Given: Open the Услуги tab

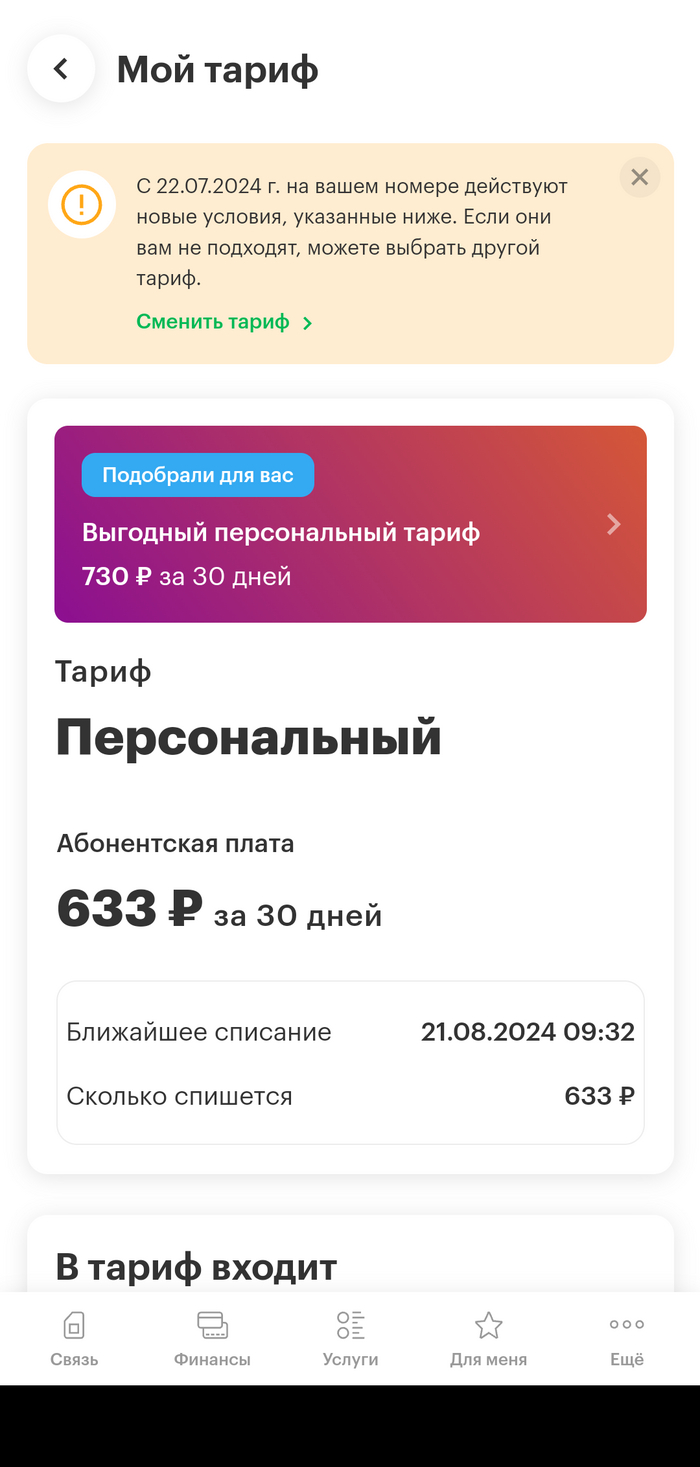Looking at the screenshot, I should tap(350, 1339).
